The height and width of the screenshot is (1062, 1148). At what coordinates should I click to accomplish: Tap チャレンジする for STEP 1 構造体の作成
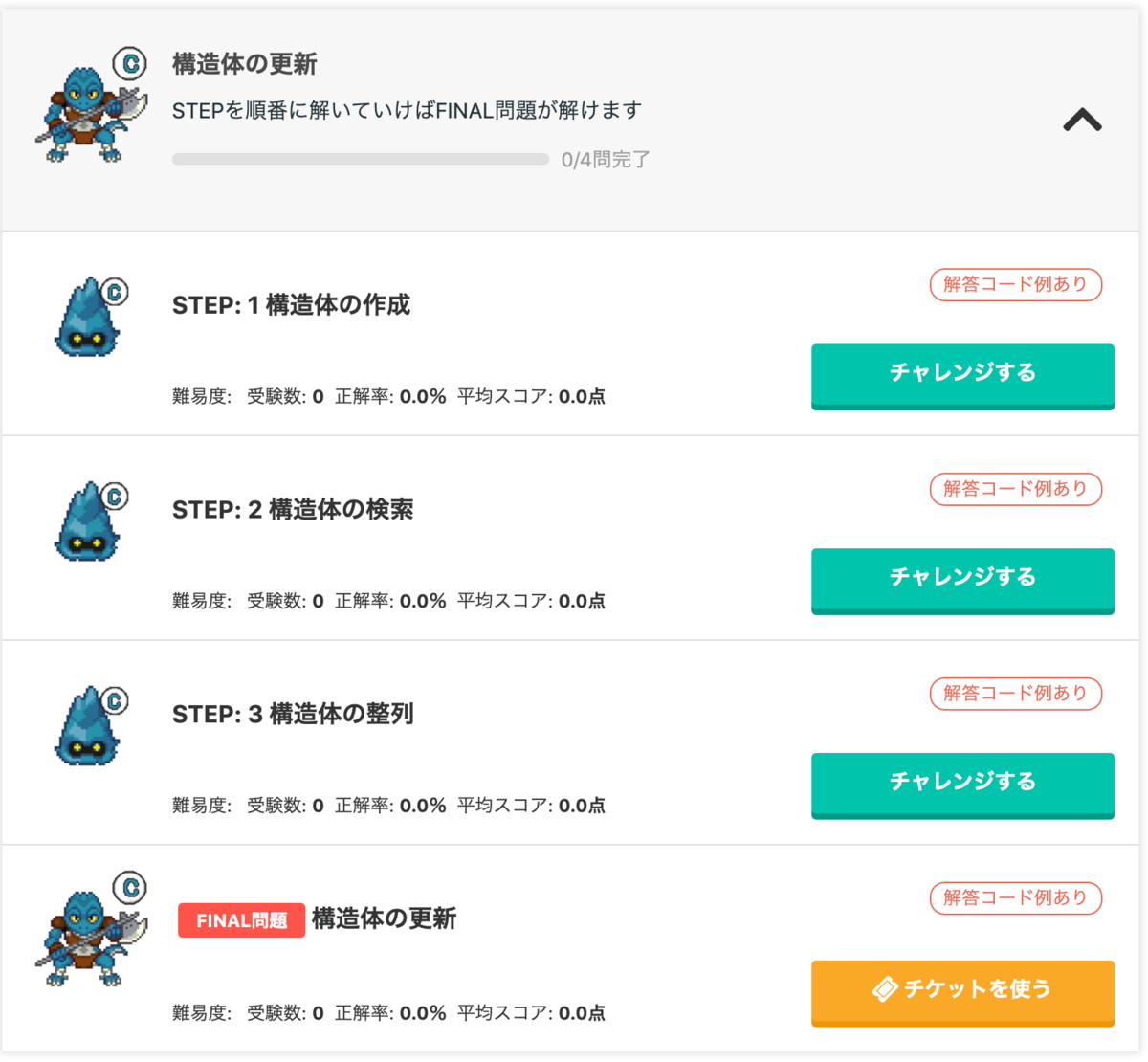coord(962,374)
